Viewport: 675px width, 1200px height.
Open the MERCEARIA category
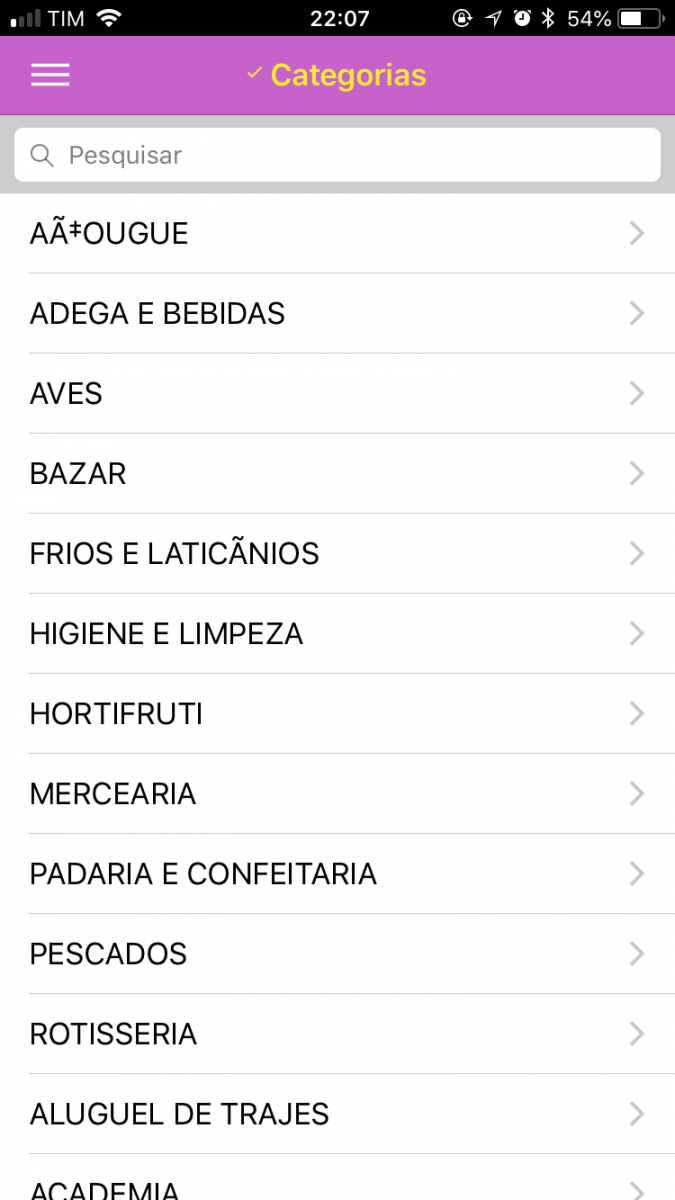(x=337, y=794)
